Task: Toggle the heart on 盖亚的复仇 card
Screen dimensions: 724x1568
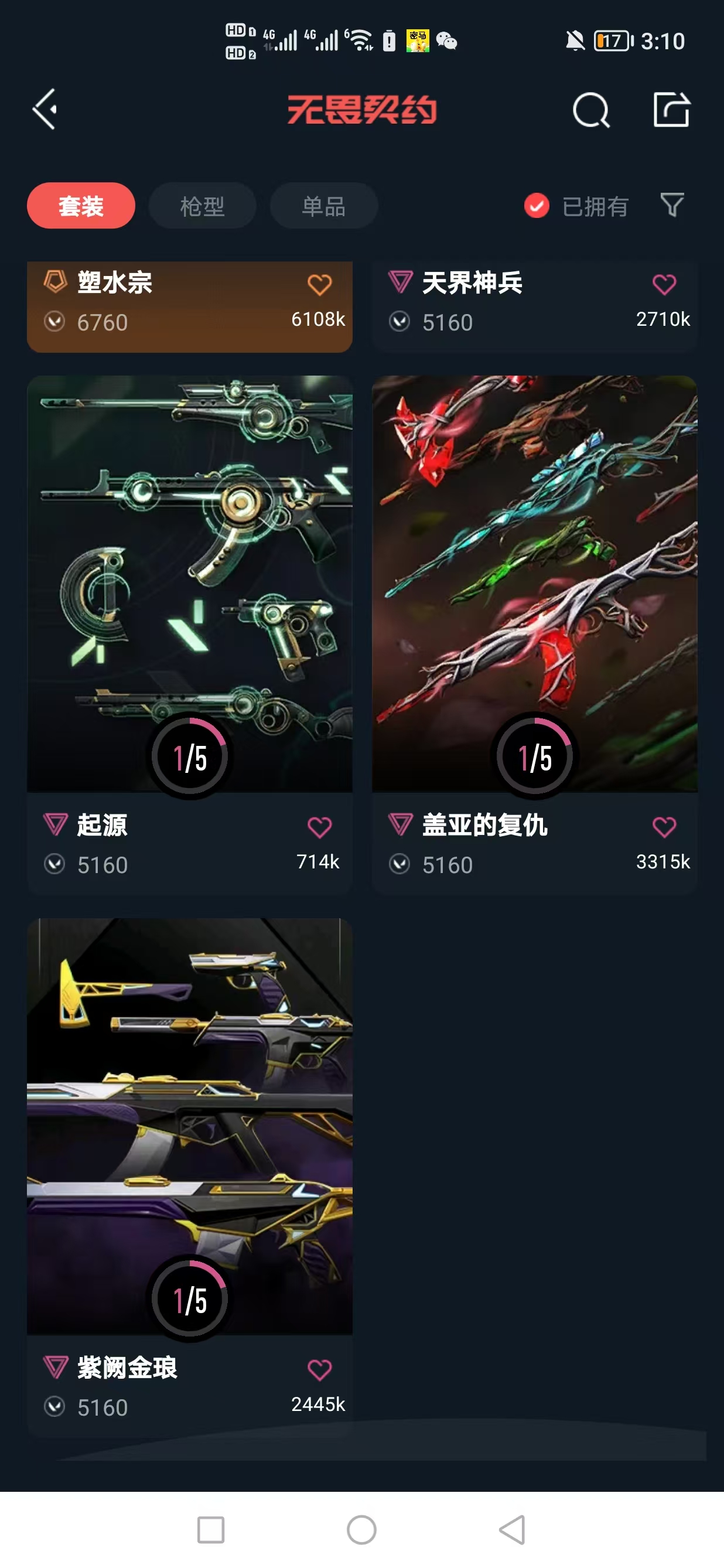Action: coord(664,826)
